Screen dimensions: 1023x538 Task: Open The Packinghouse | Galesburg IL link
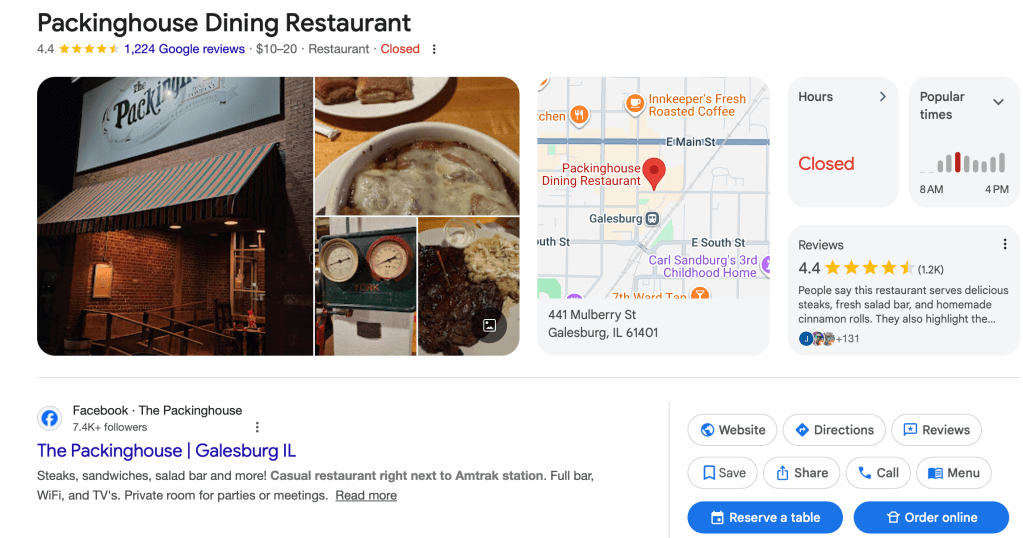[x=167, y=451]
